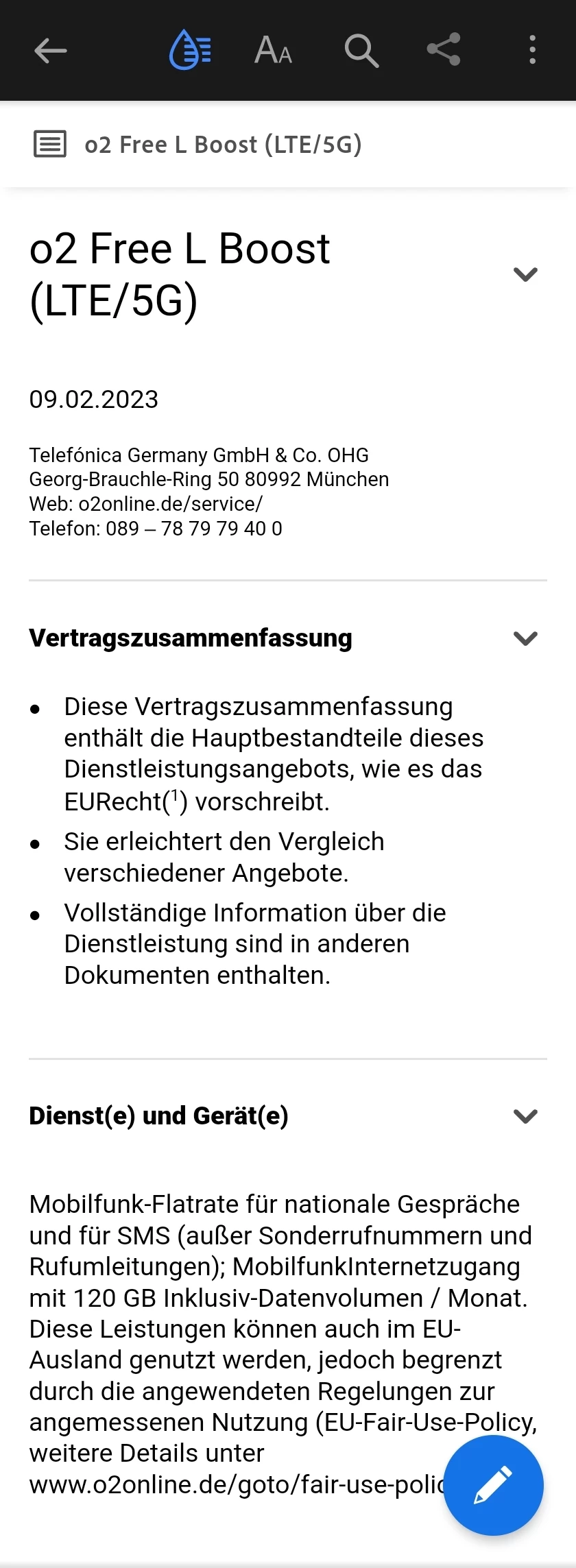Share this document
This screenshot has width=576, height=1568.
[444, 50]
